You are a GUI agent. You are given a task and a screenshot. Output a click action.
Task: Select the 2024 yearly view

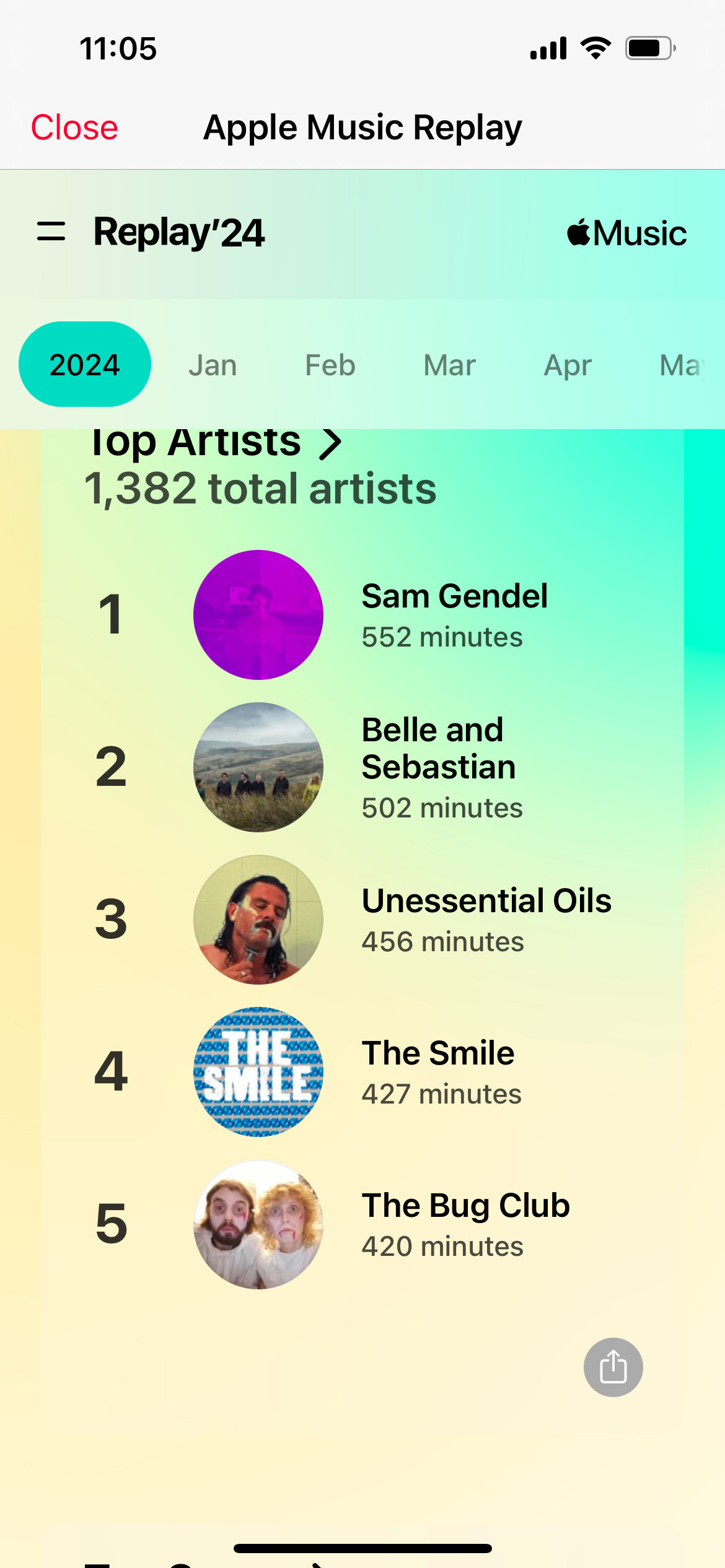tap(85, 364)
